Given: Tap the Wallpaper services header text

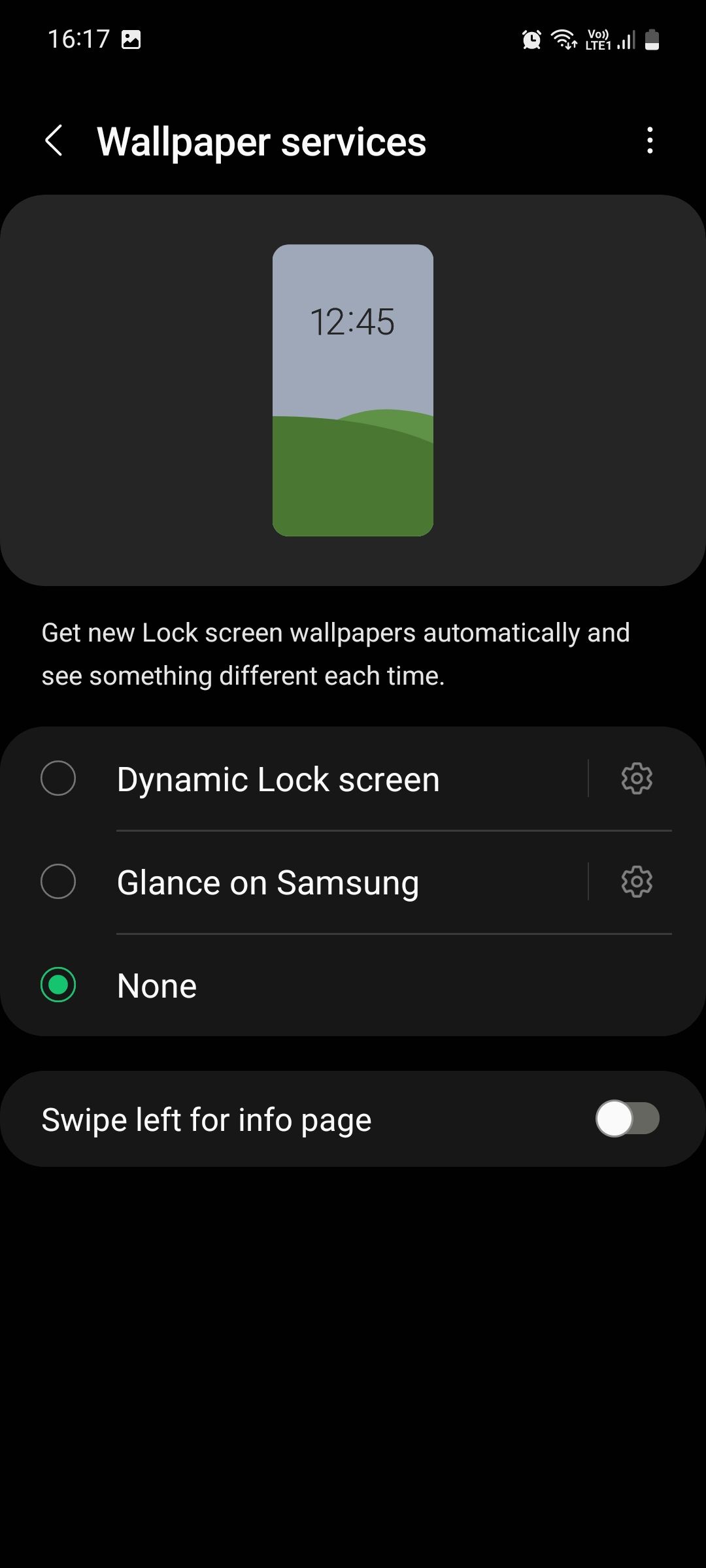Looking at the screenshot, I should coord(261,140).
